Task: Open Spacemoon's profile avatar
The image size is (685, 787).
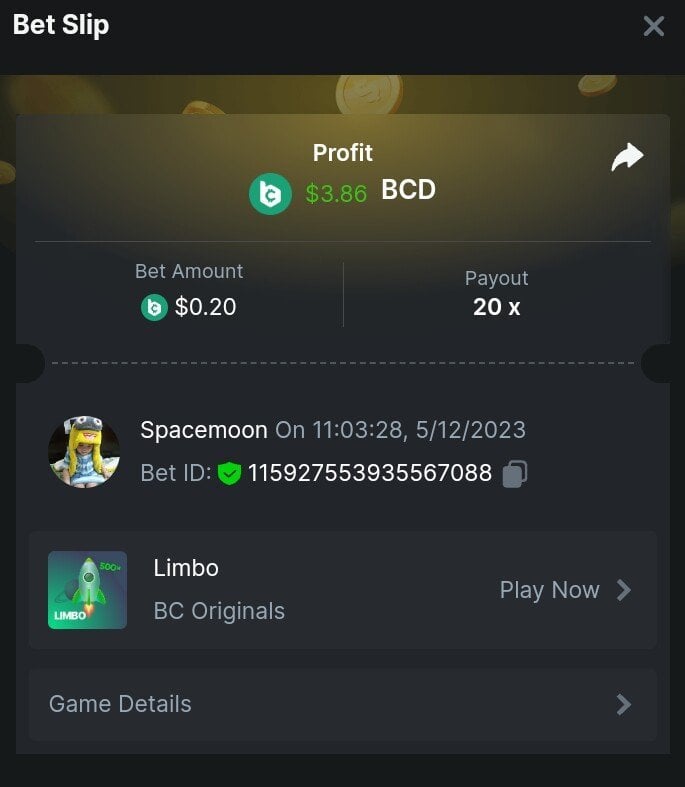Action: [x=84, y=452]
